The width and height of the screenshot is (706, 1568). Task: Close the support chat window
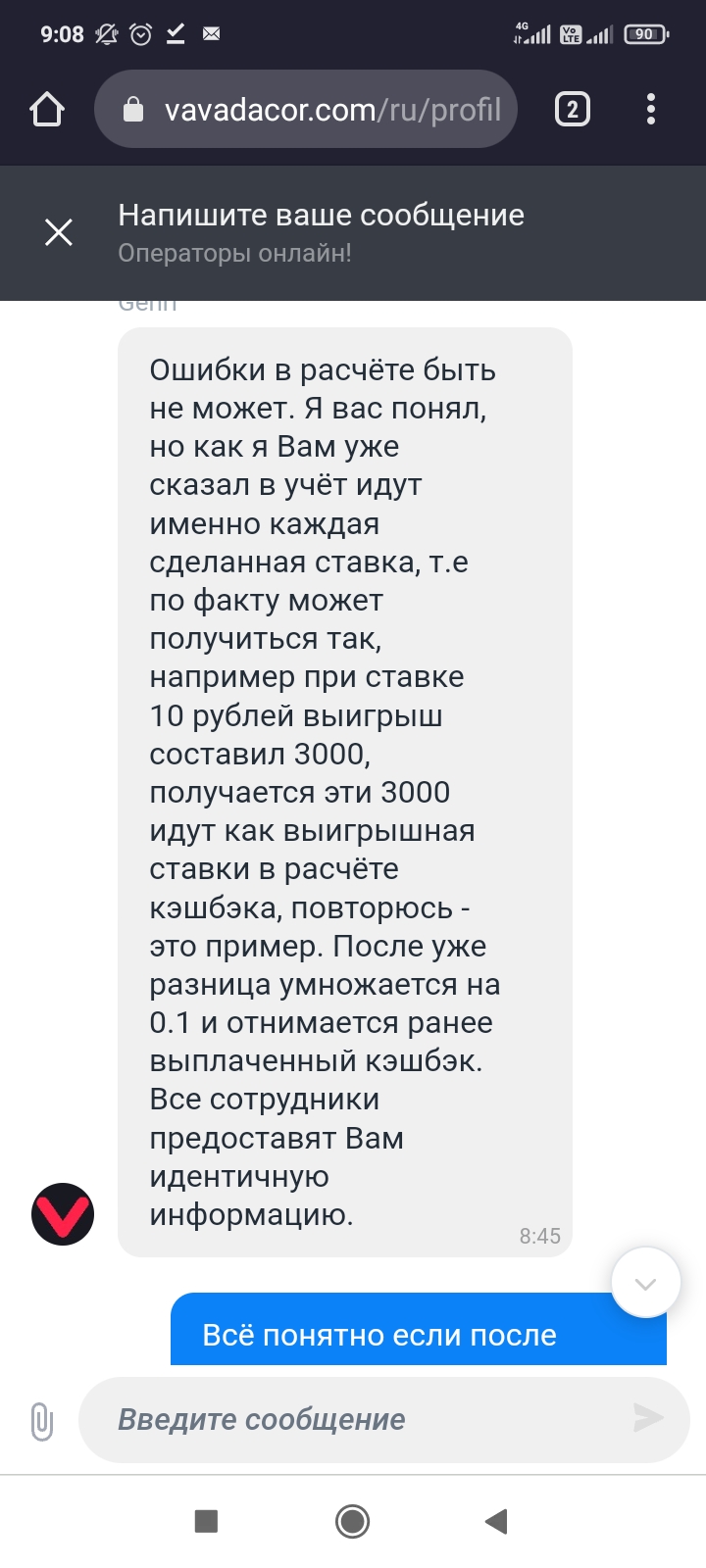click(59, 232)
